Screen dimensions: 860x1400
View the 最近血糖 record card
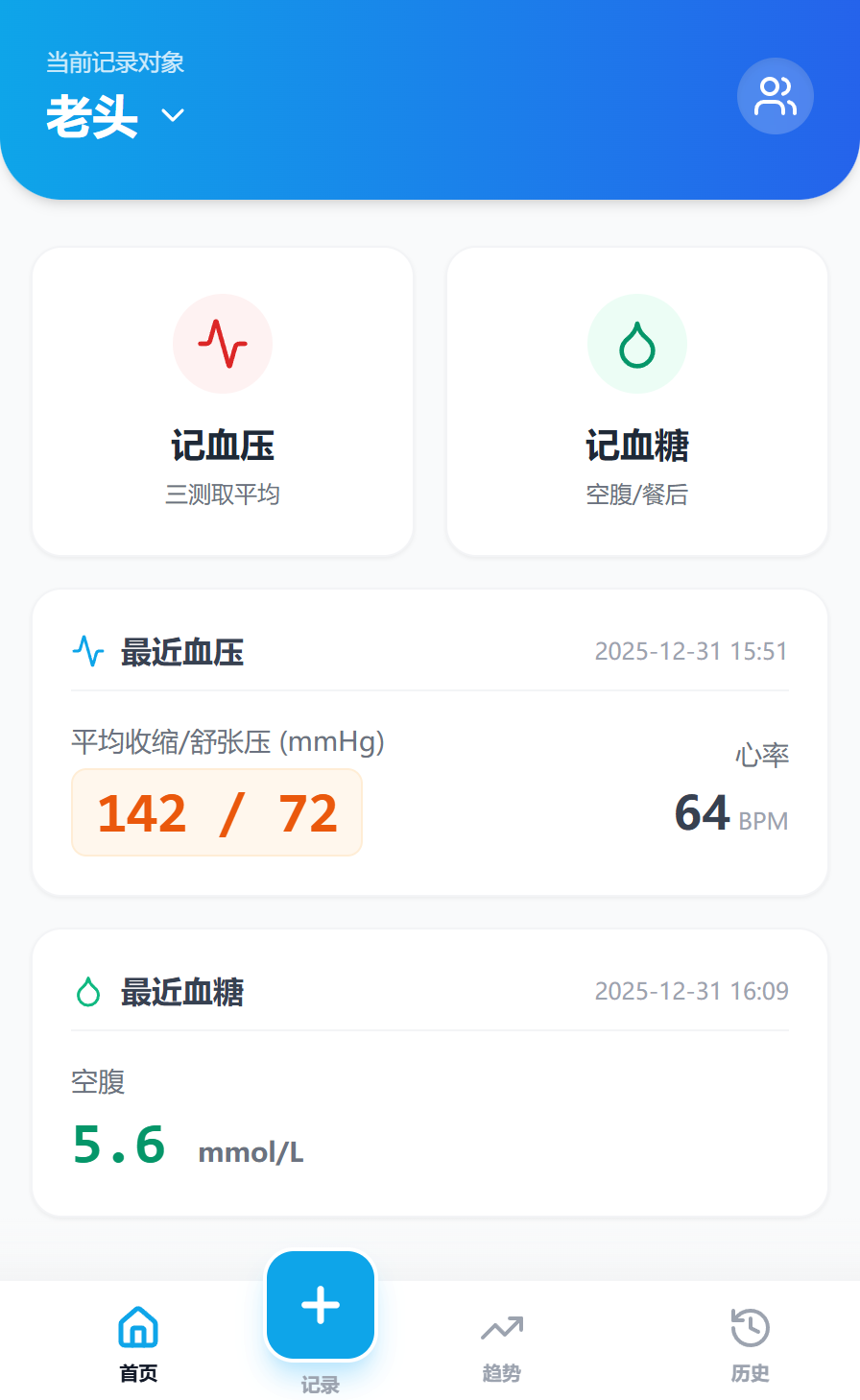click(430, 1073)
